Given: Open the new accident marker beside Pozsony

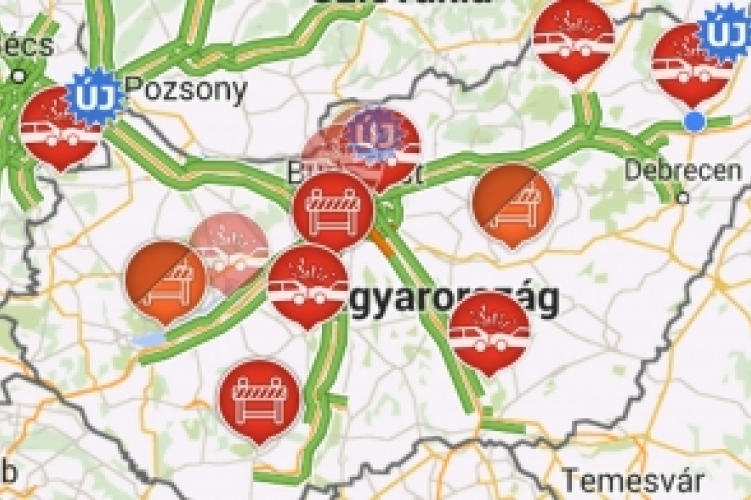Looking at the screenshot, I should point(59,125).
